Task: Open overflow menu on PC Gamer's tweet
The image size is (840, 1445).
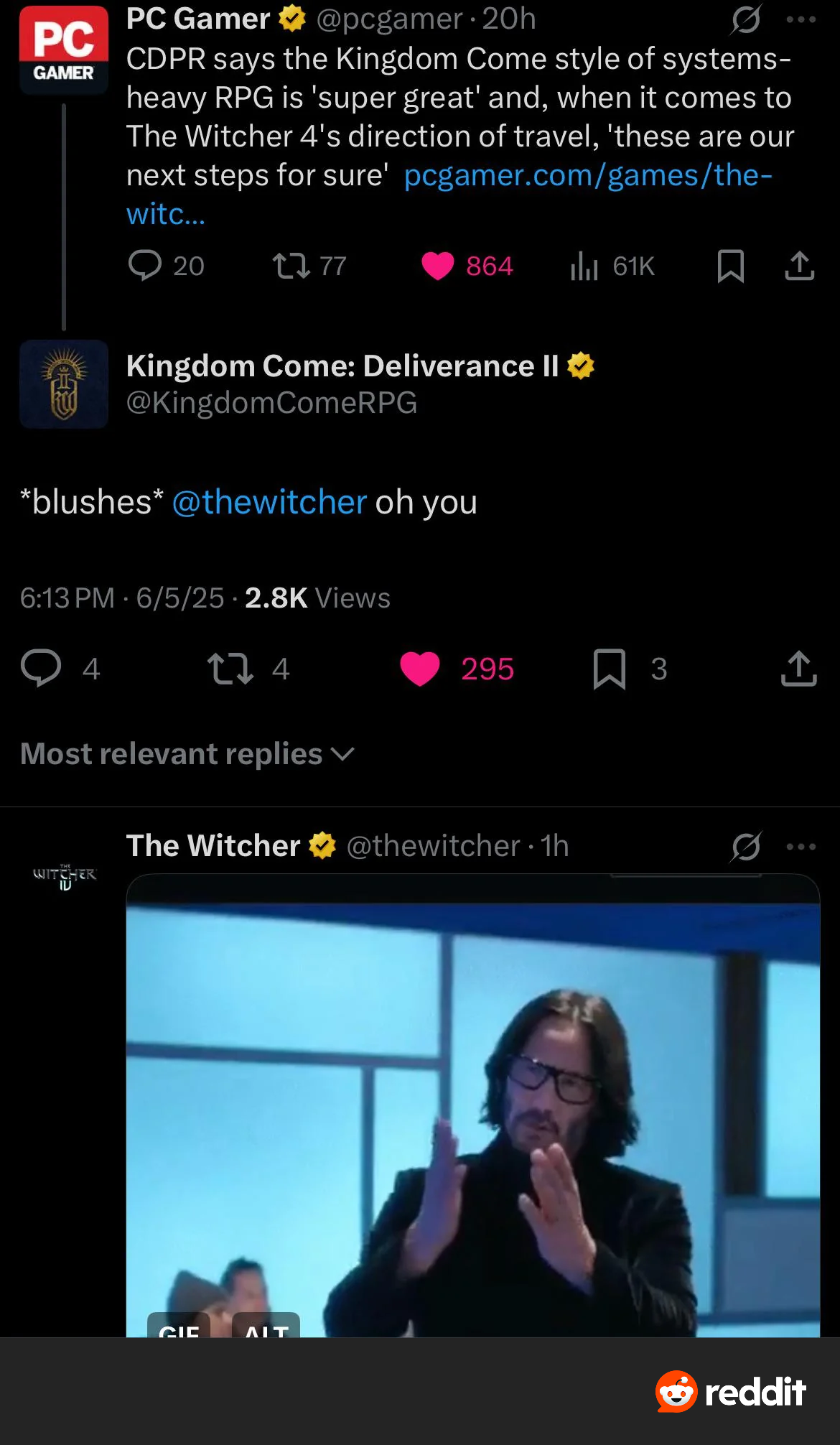Action: tap(801, 19)
